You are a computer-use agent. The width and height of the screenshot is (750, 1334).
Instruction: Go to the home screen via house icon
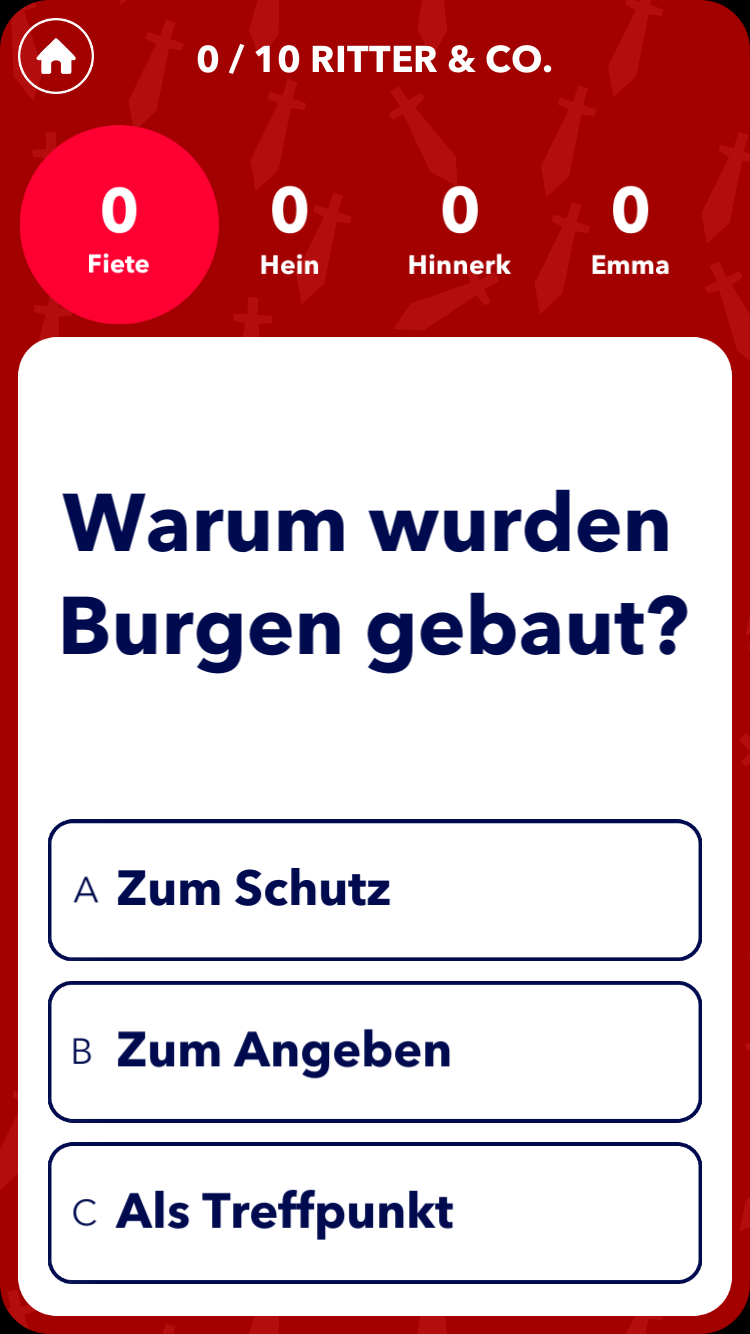pyautogui.click(x=56, y=57)
